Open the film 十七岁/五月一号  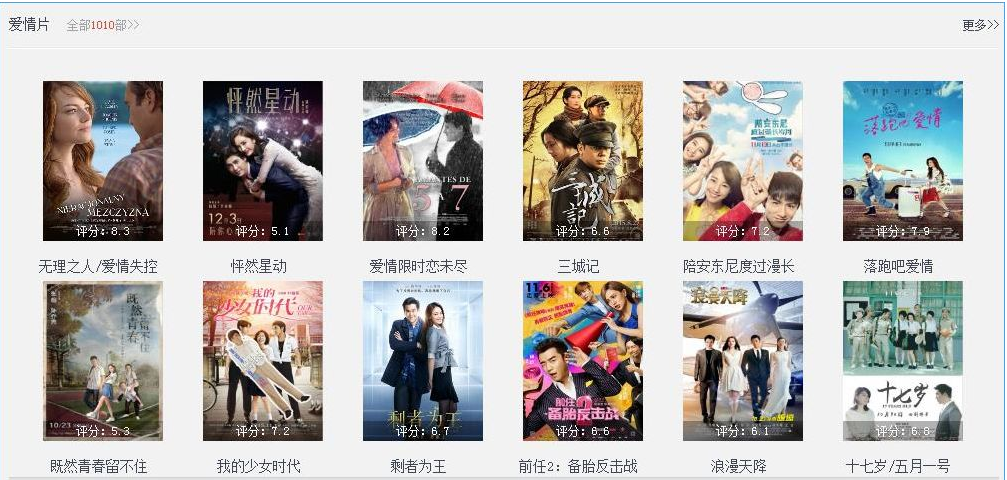click(902, 360)
